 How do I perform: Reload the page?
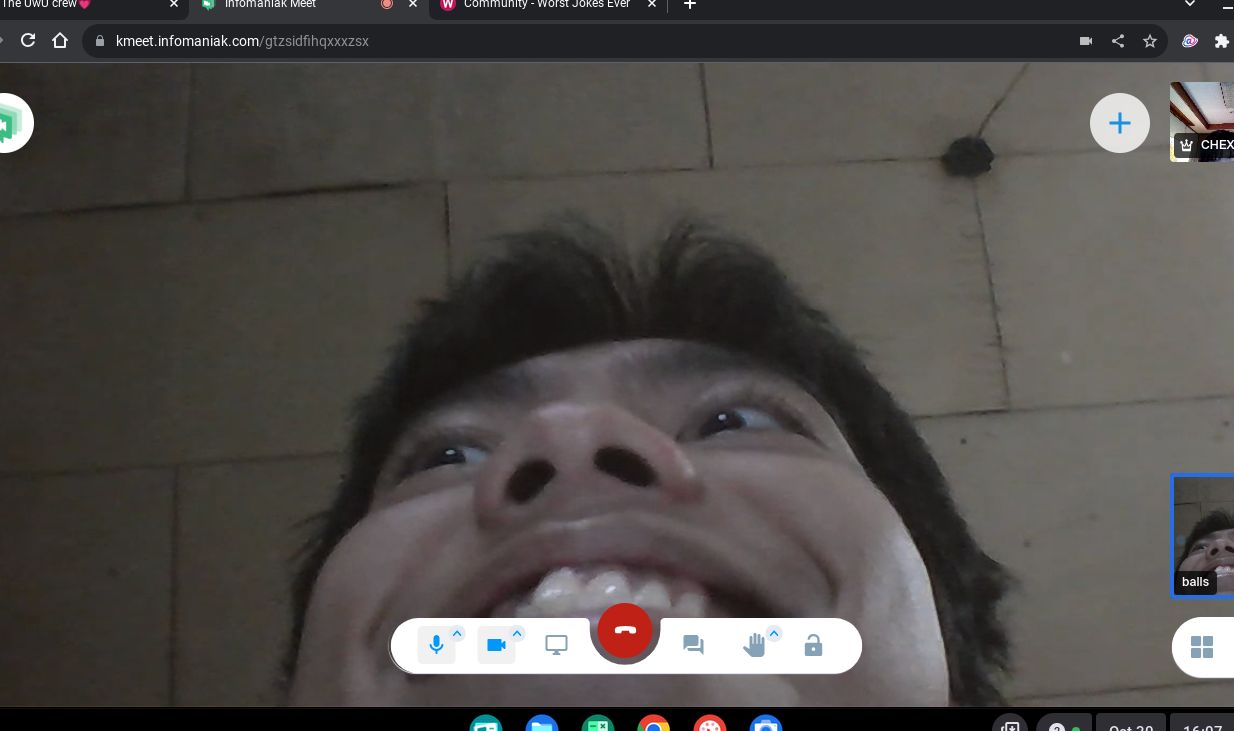pyautogui.click(x=28, y=41)
